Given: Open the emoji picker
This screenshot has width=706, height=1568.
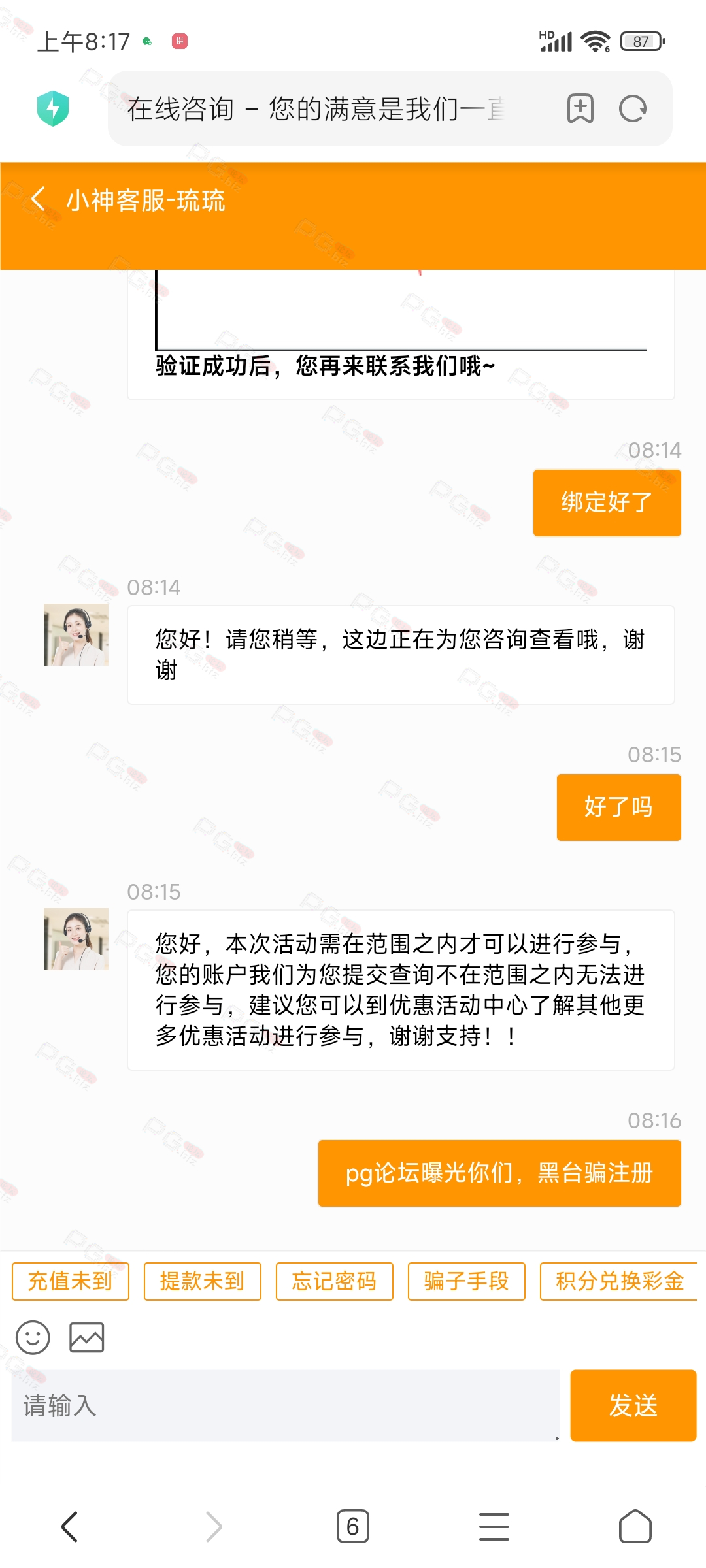Looking at the screenshot, I should point(33,1337).
